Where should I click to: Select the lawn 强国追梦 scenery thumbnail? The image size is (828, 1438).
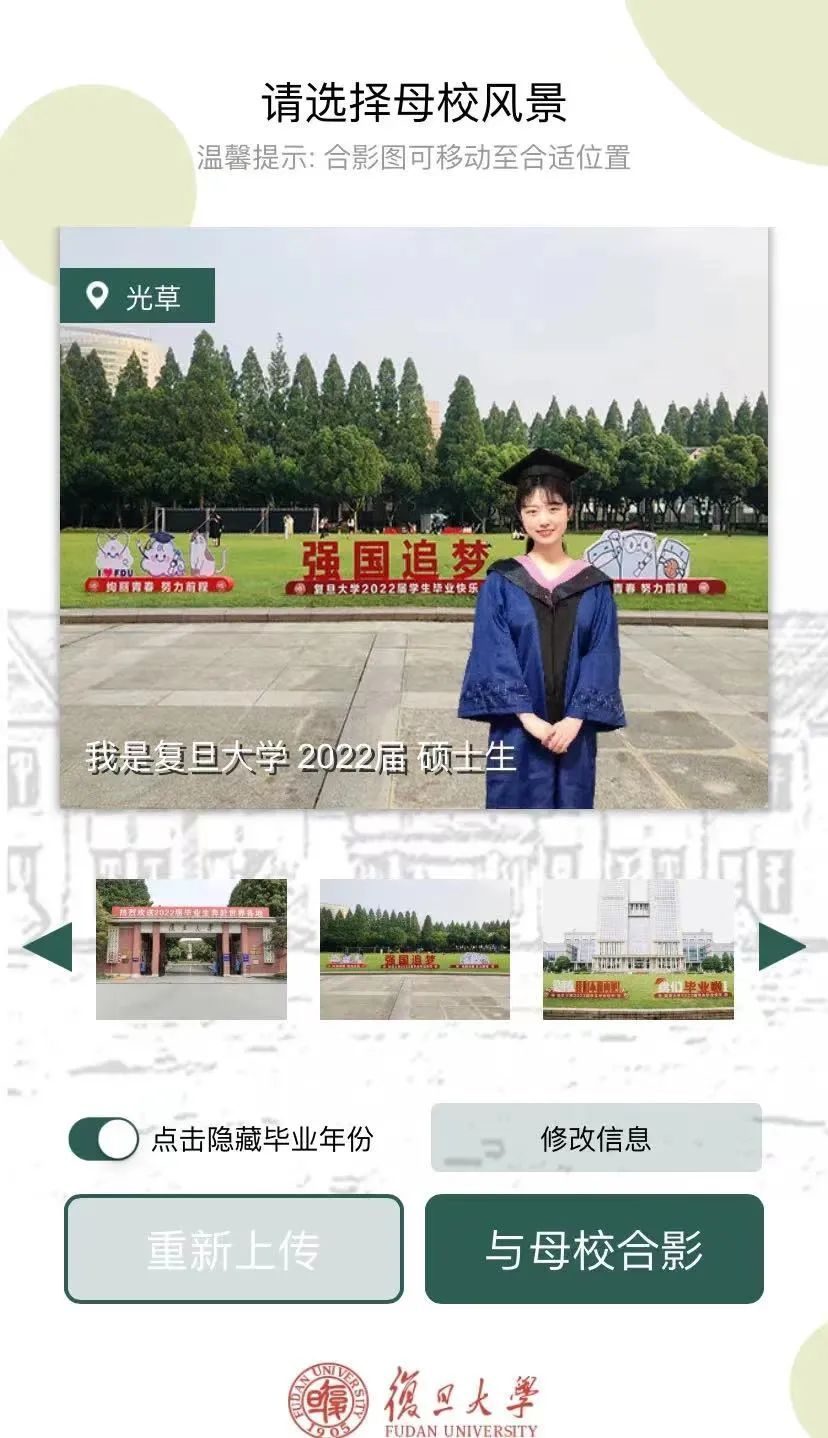tap(414, 949)
